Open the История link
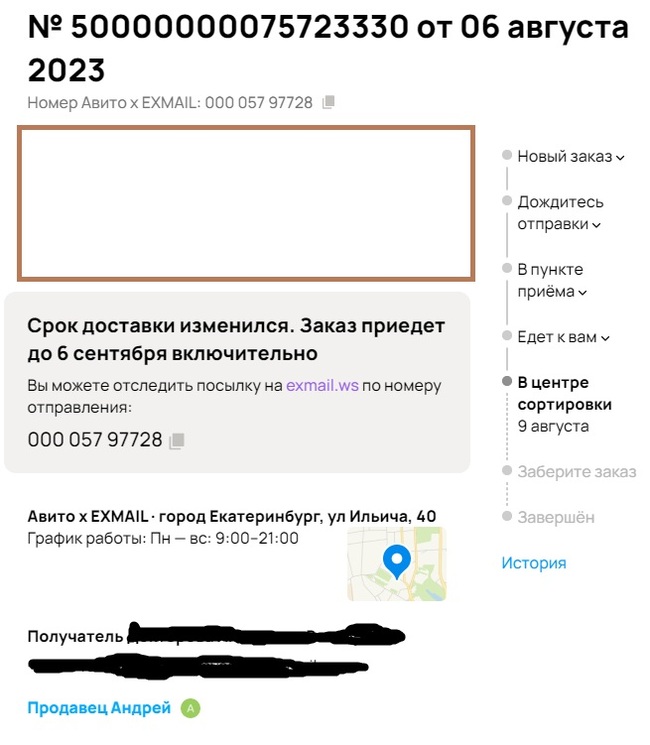 [x=533, y=563]
